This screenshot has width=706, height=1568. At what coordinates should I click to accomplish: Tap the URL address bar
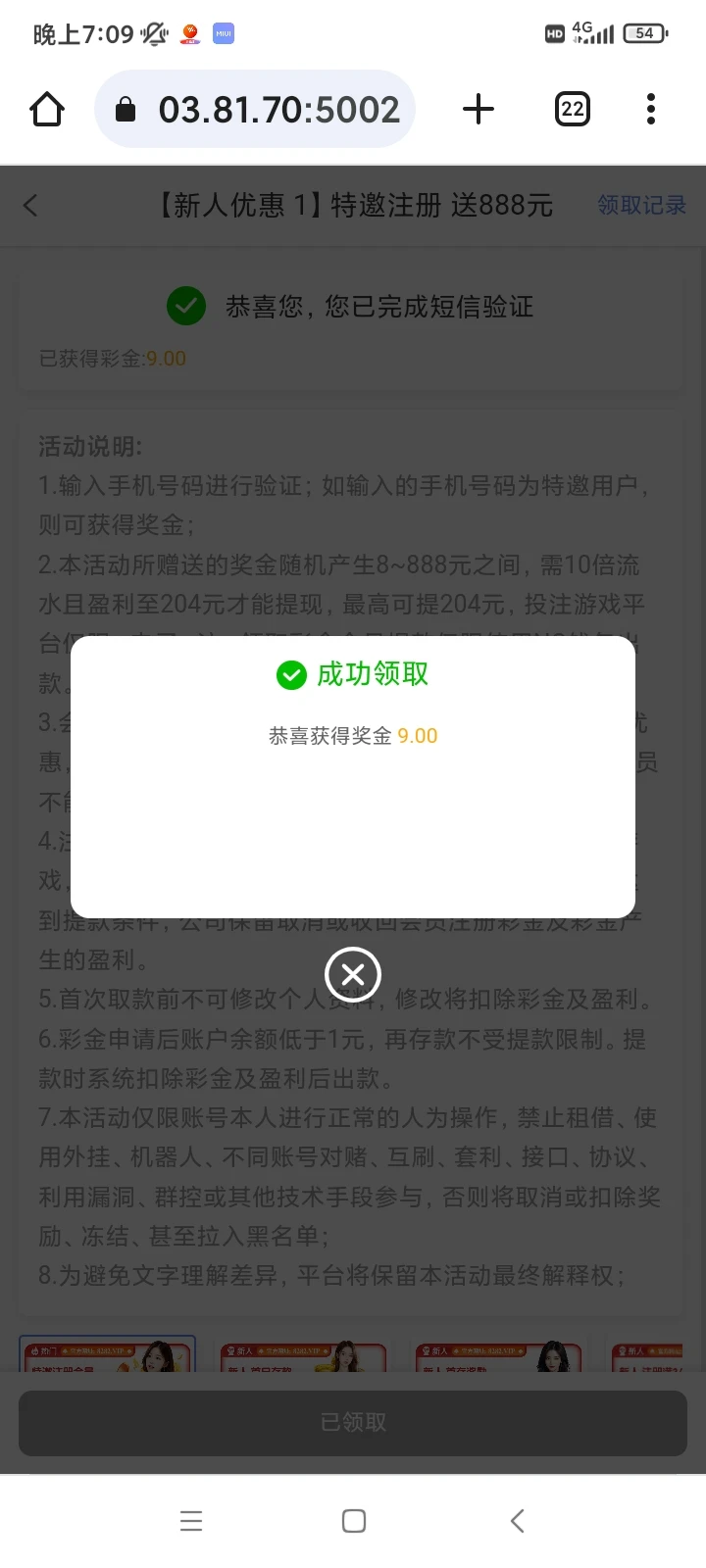click(279, 109)
